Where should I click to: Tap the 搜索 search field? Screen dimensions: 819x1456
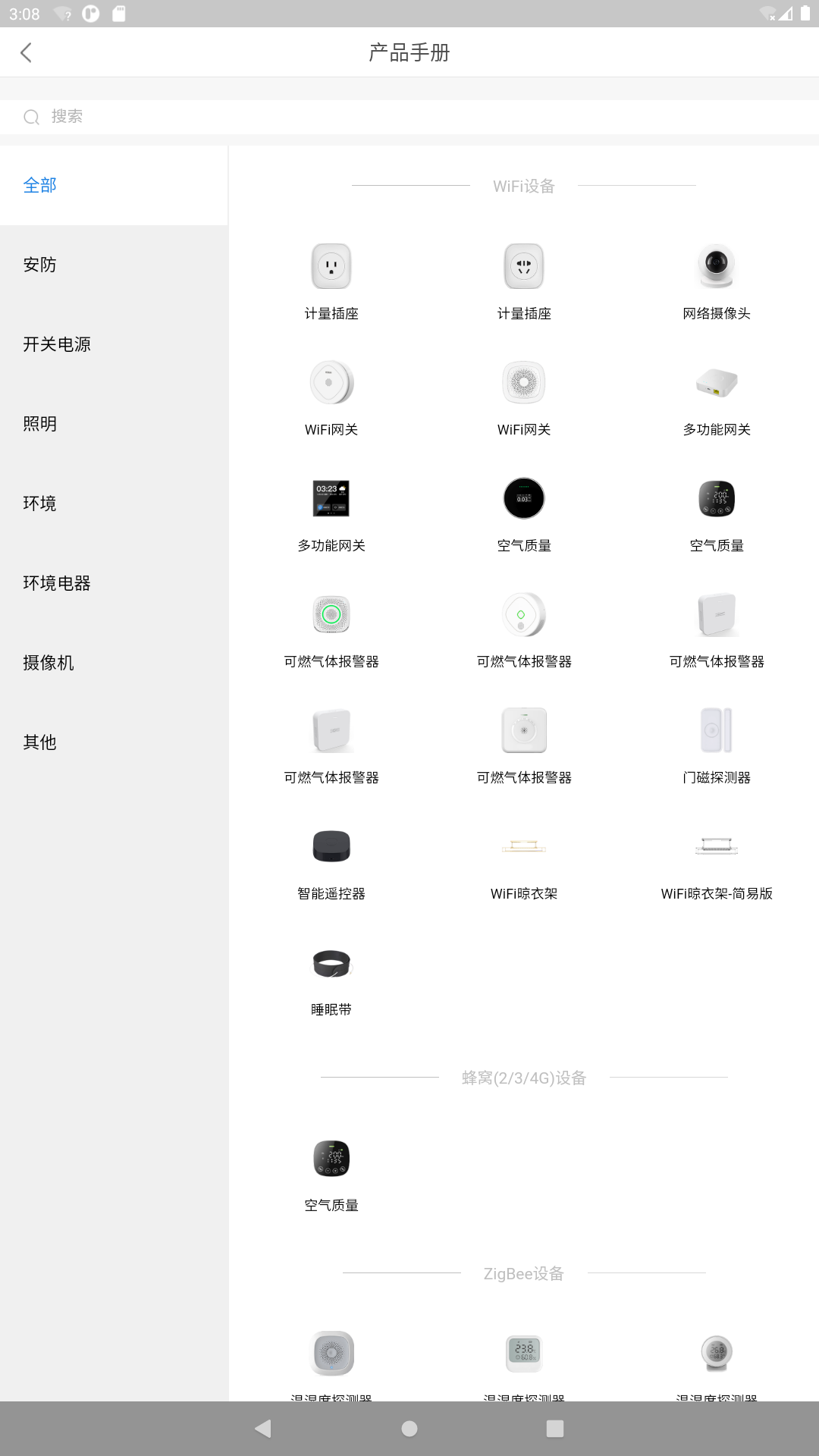[x=227, y=117]
